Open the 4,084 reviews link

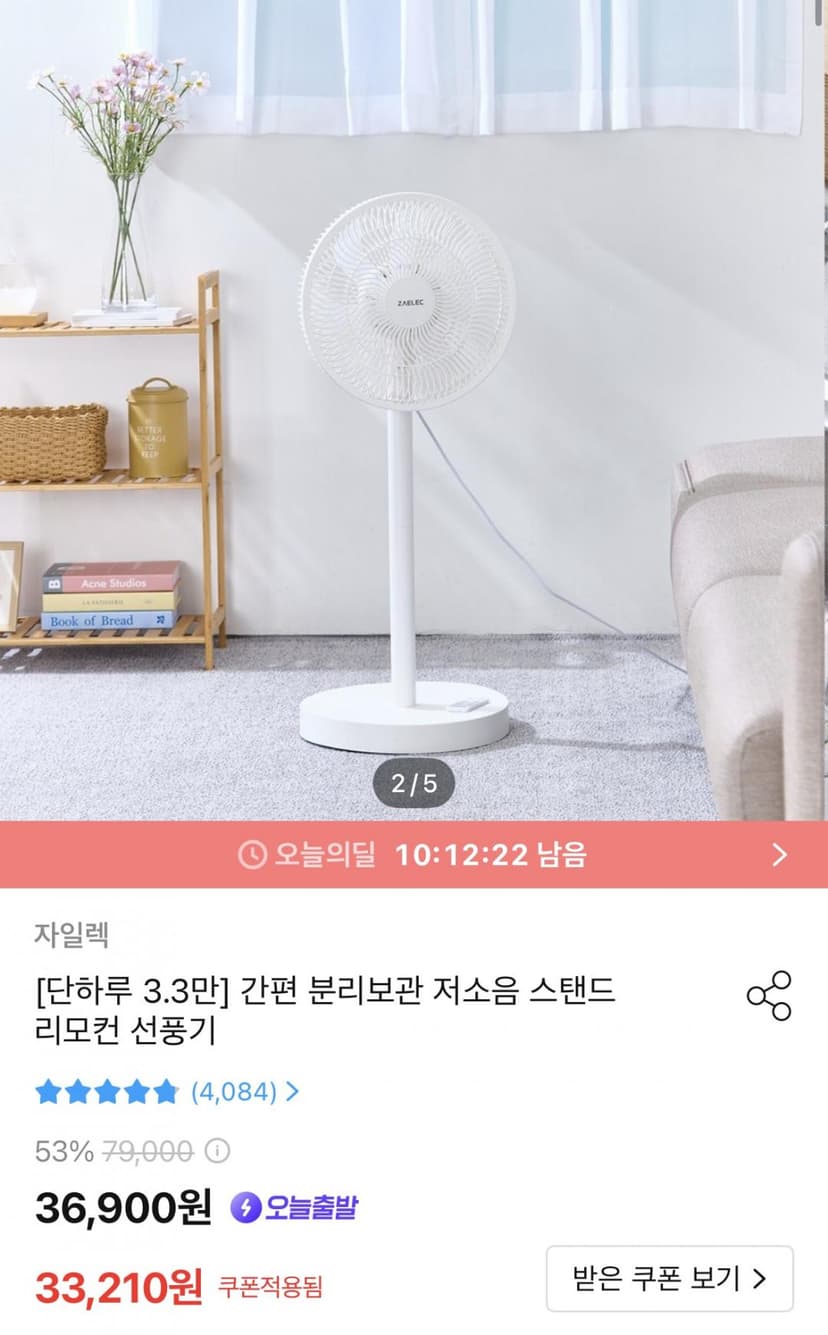[x=244, y=1091]
